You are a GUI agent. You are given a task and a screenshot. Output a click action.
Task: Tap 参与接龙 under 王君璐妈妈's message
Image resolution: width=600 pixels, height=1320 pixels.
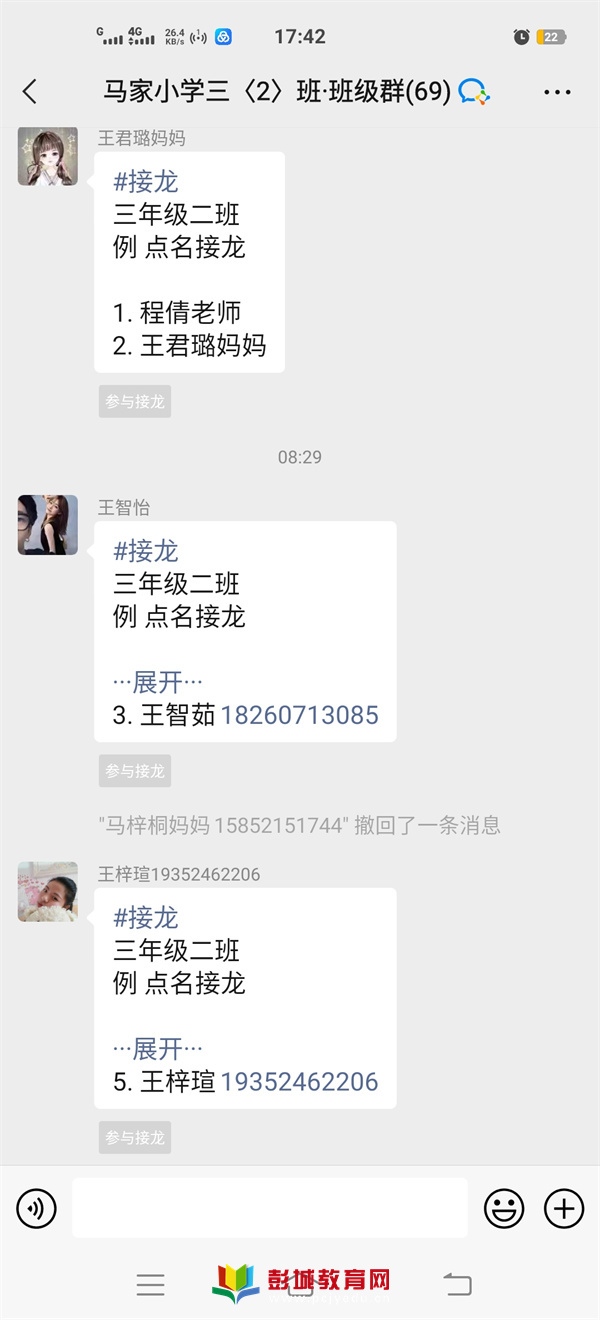(135, 401)
